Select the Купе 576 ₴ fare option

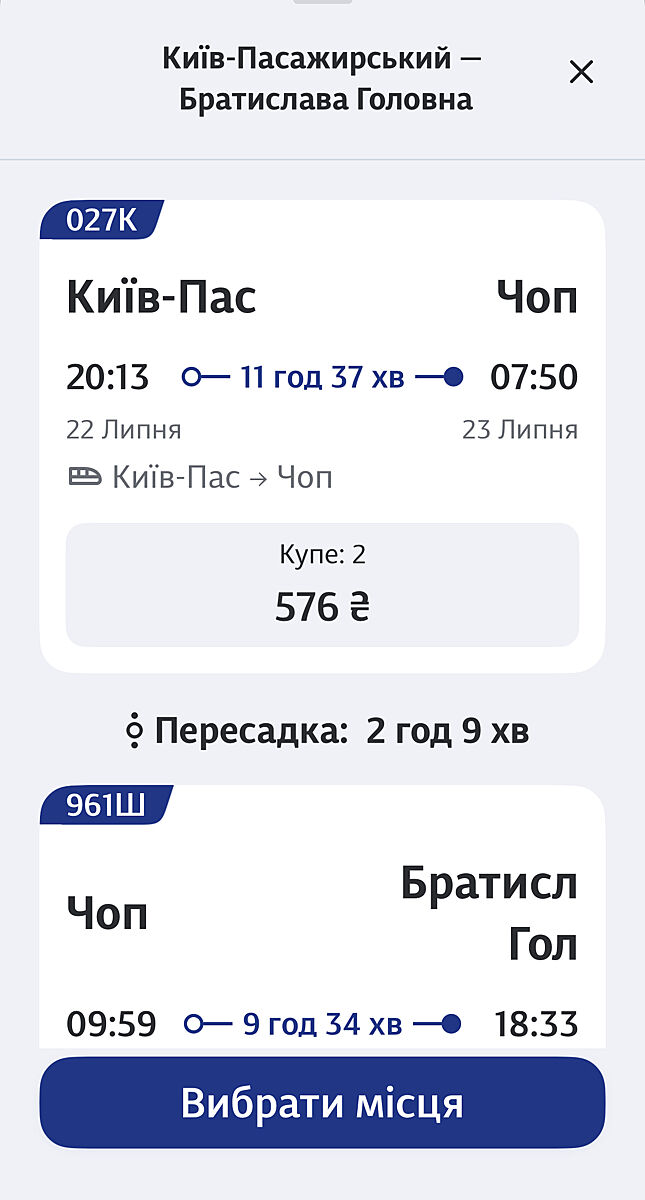322,585
